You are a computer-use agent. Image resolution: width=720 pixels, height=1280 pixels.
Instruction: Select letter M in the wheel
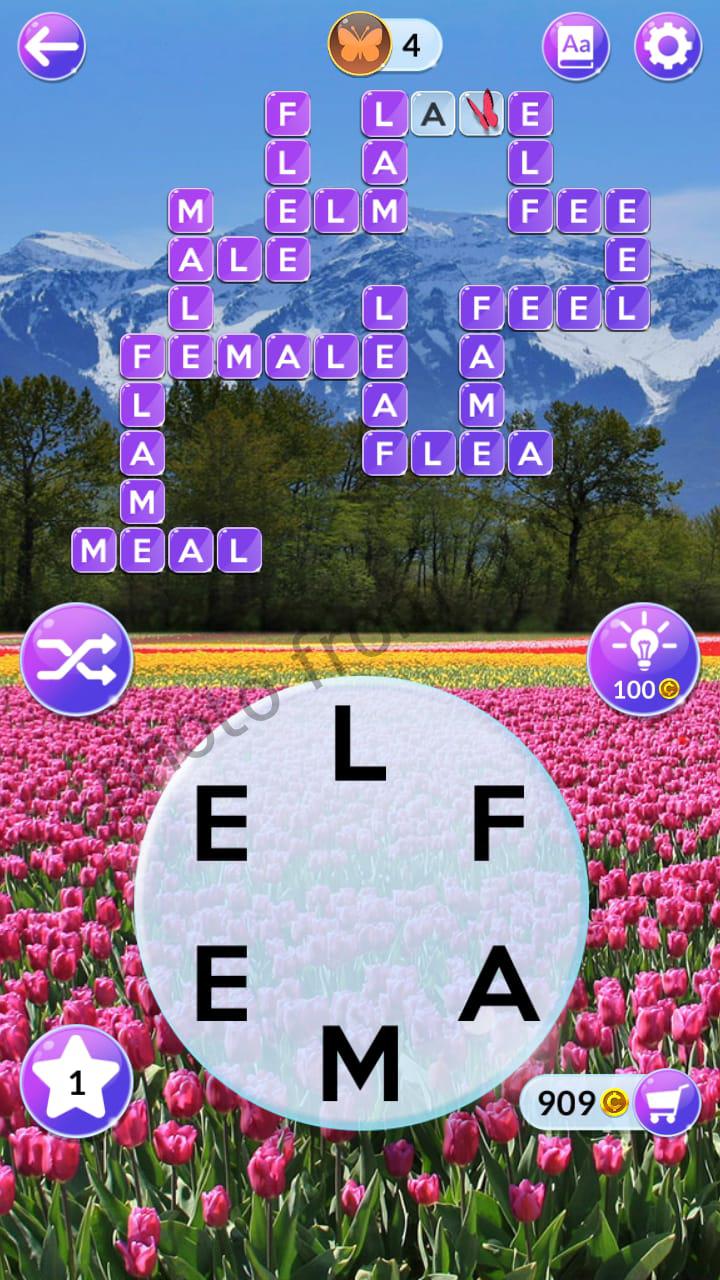pyautogui.click(x=359, y=1063)
